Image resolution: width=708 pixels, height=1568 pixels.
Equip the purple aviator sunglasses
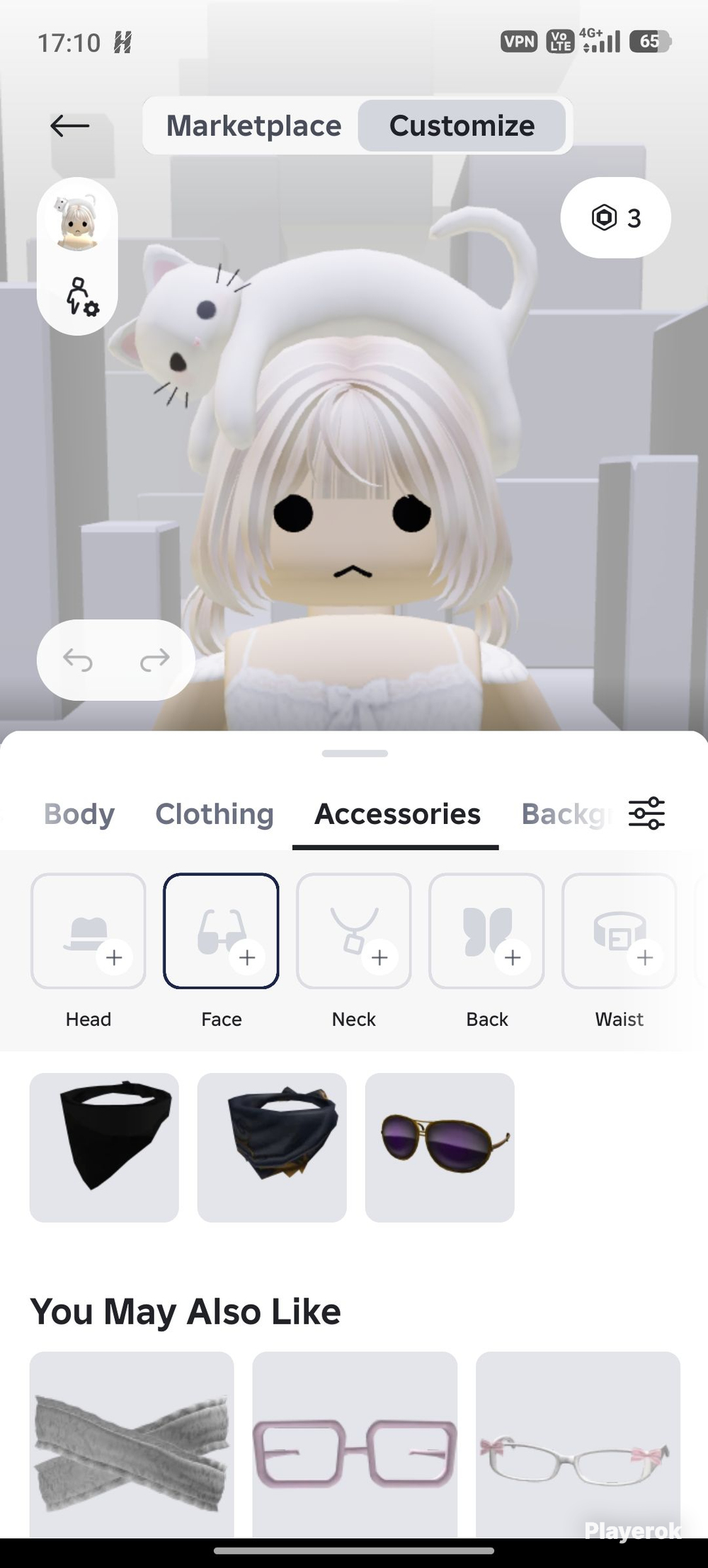tap(440, 1148)
